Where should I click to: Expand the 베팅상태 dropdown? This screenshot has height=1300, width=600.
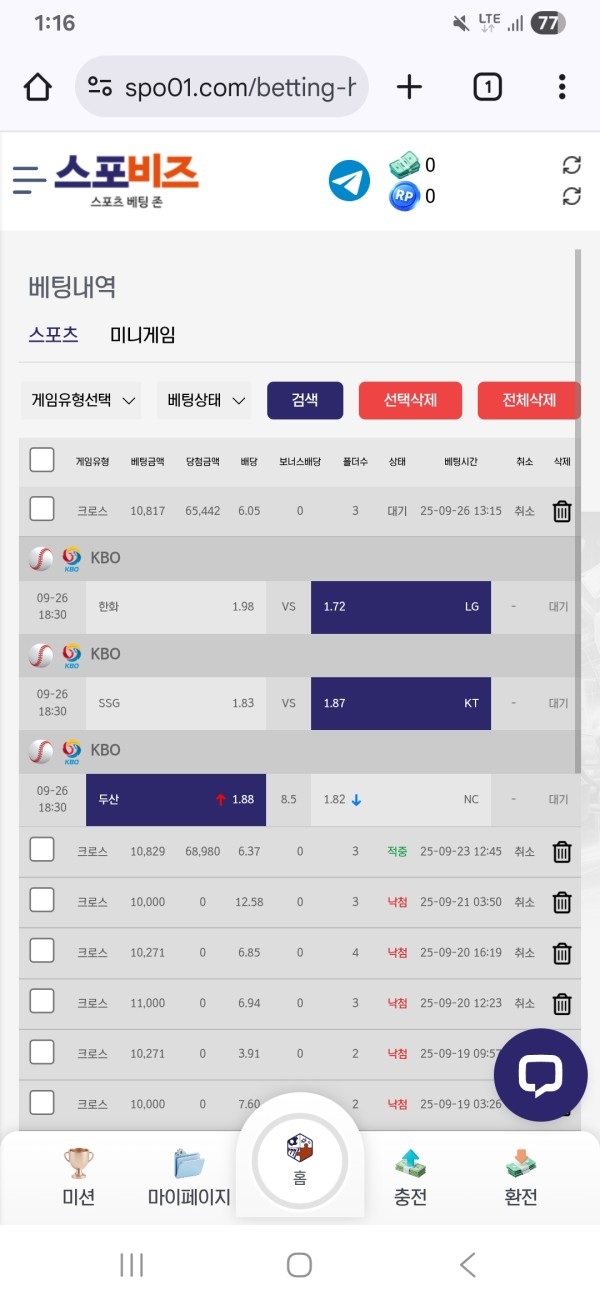(205, 401)
